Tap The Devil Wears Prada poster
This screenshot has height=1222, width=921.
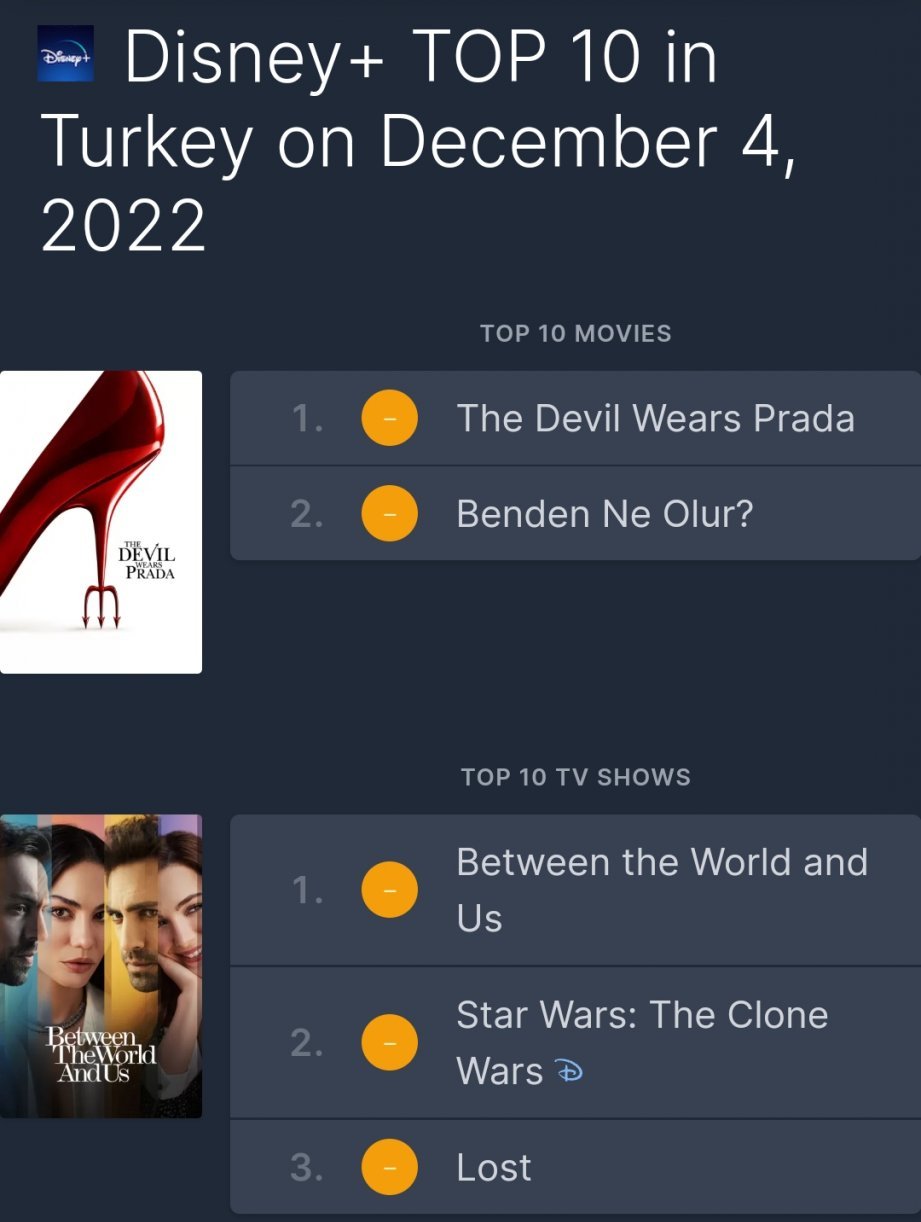click(100, 522)
